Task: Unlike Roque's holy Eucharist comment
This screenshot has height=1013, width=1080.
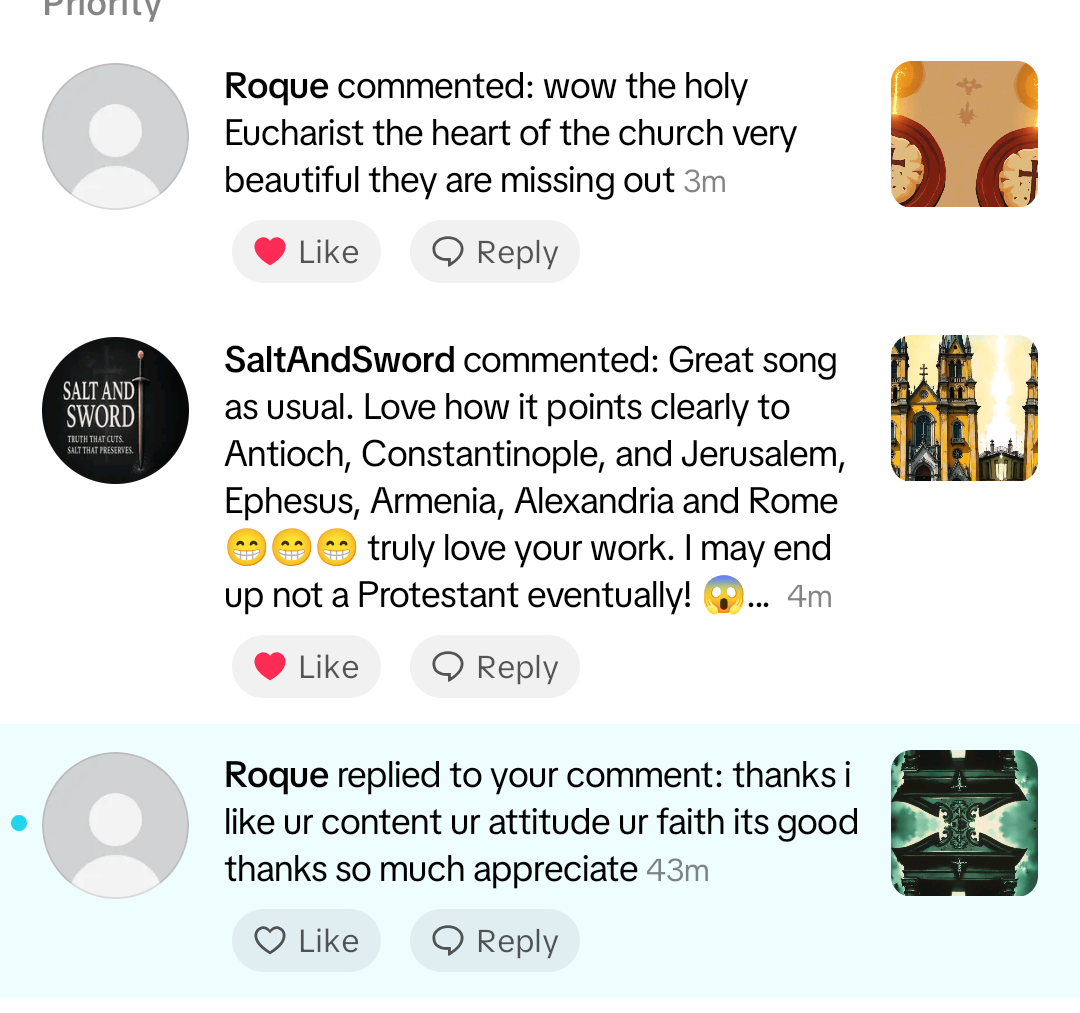Action: pos(306,252)
